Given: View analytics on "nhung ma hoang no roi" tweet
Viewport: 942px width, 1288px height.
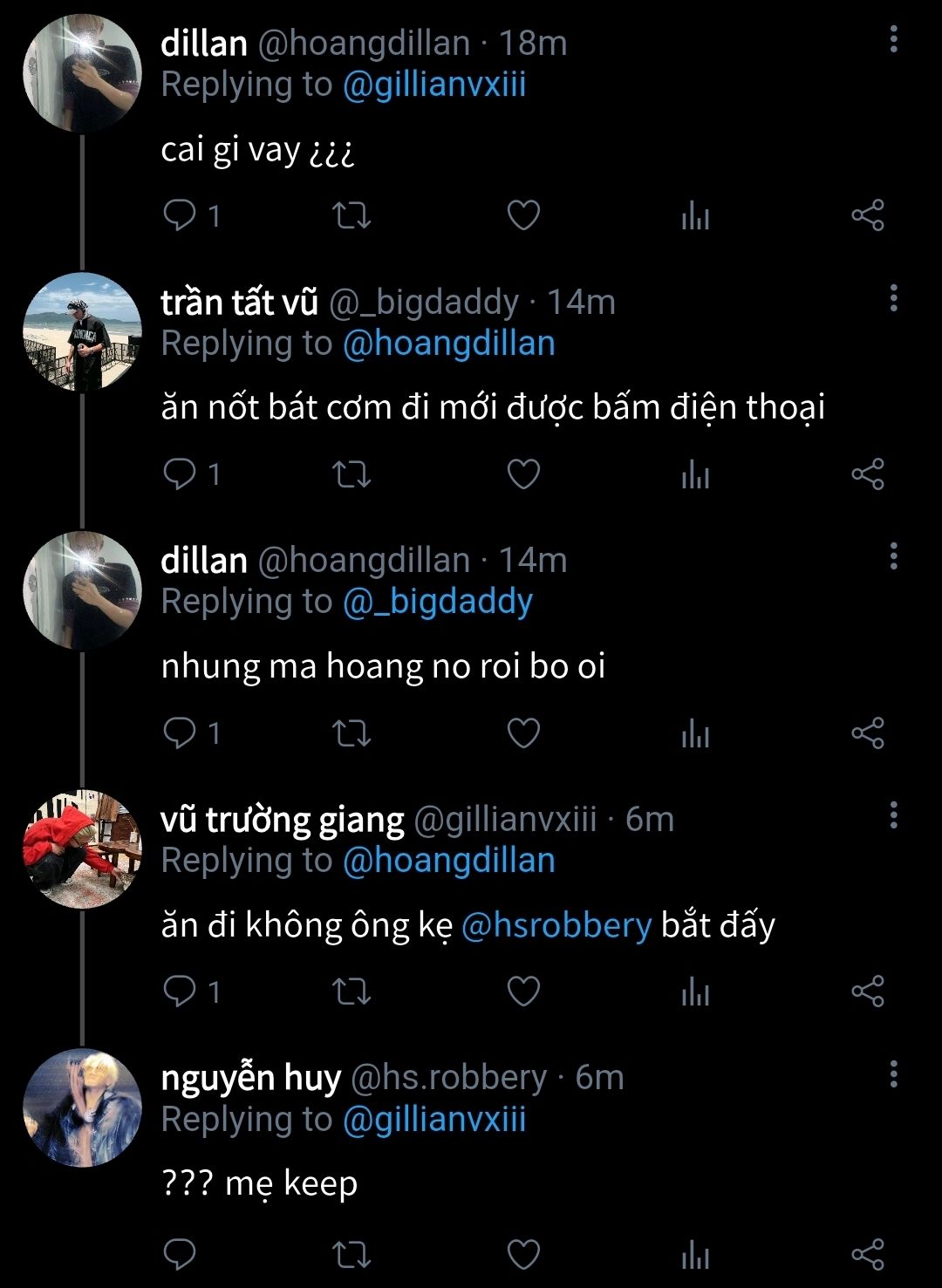Looking at the screenshot, I should 695,733.
